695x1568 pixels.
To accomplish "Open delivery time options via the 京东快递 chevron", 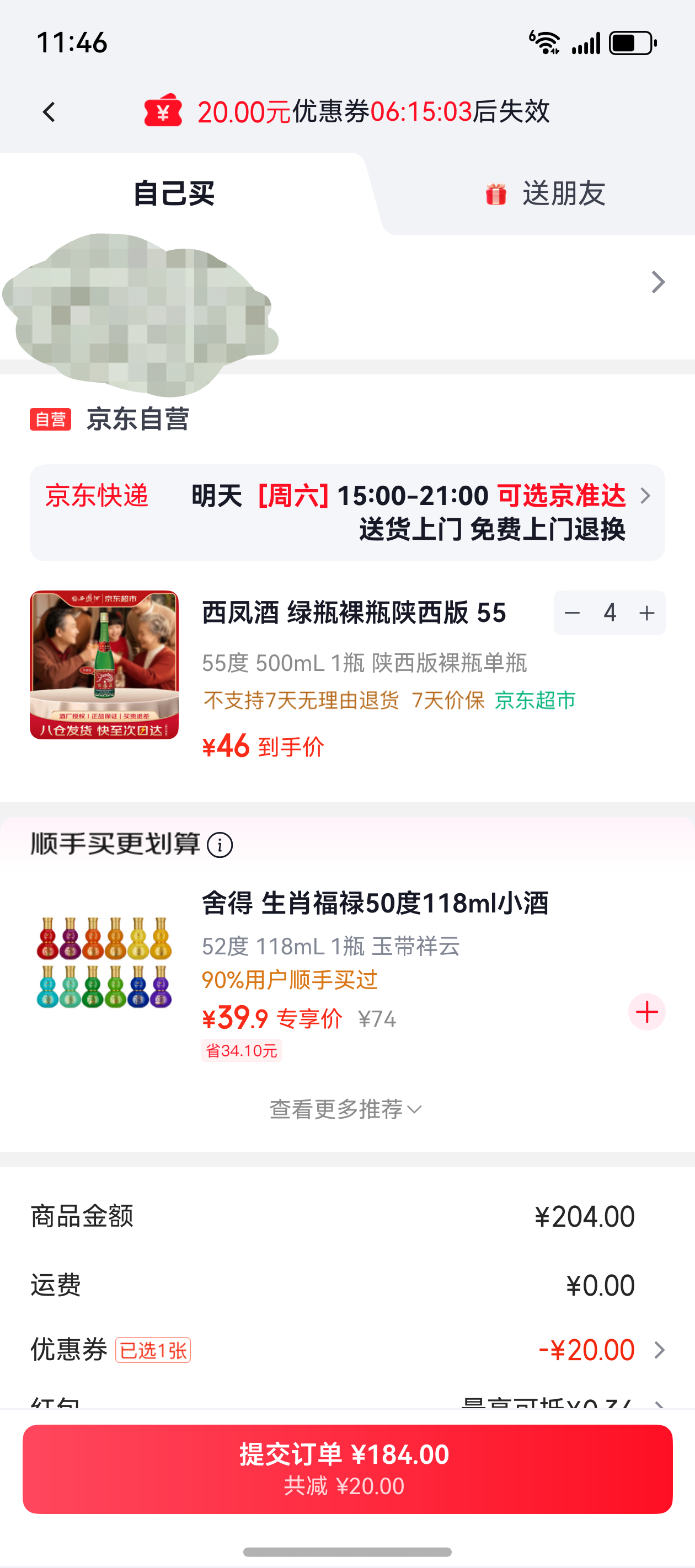I will point(645,496).
